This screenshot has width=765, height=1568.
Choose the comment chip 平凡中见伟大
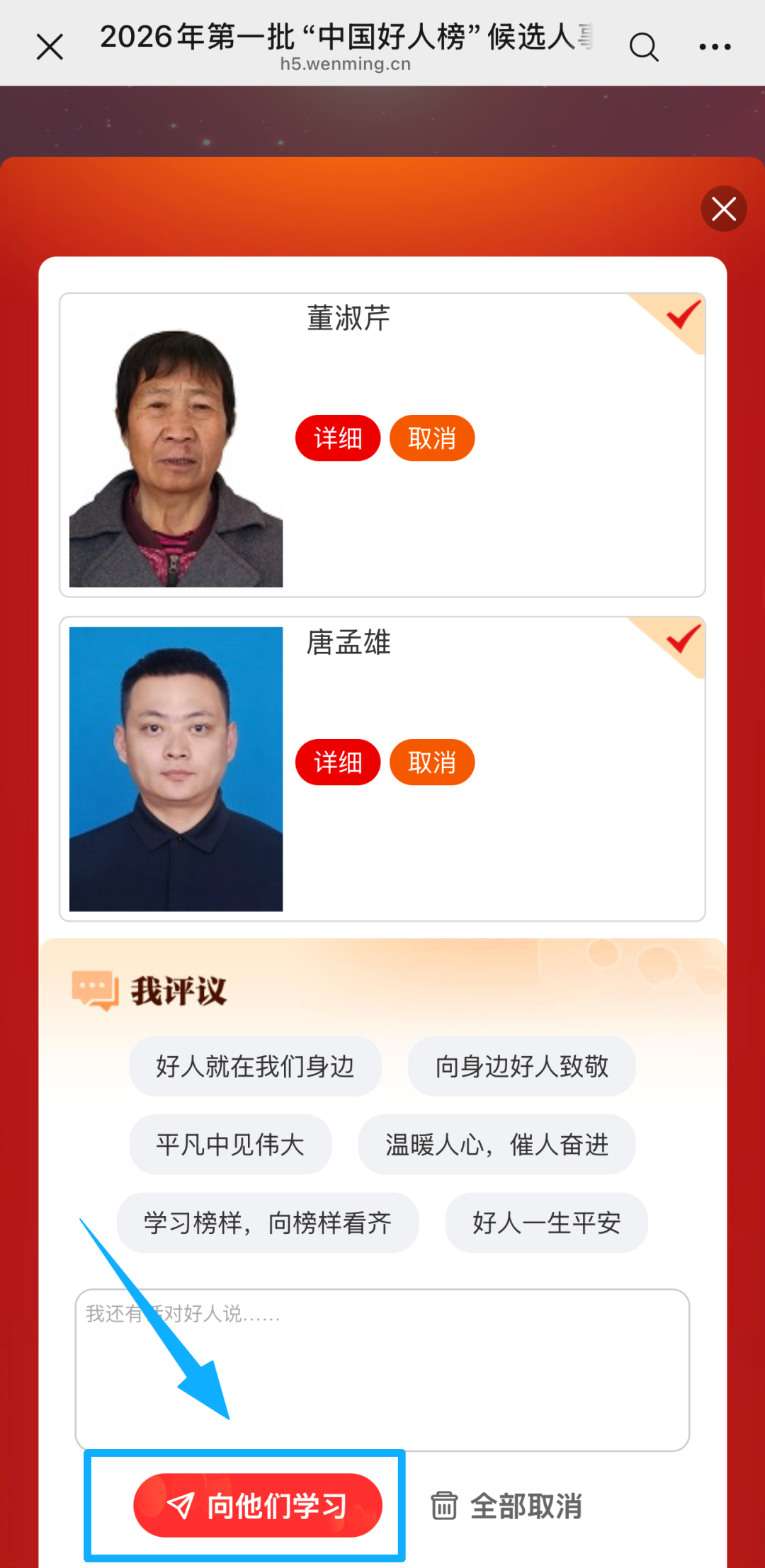point(230,1144)
